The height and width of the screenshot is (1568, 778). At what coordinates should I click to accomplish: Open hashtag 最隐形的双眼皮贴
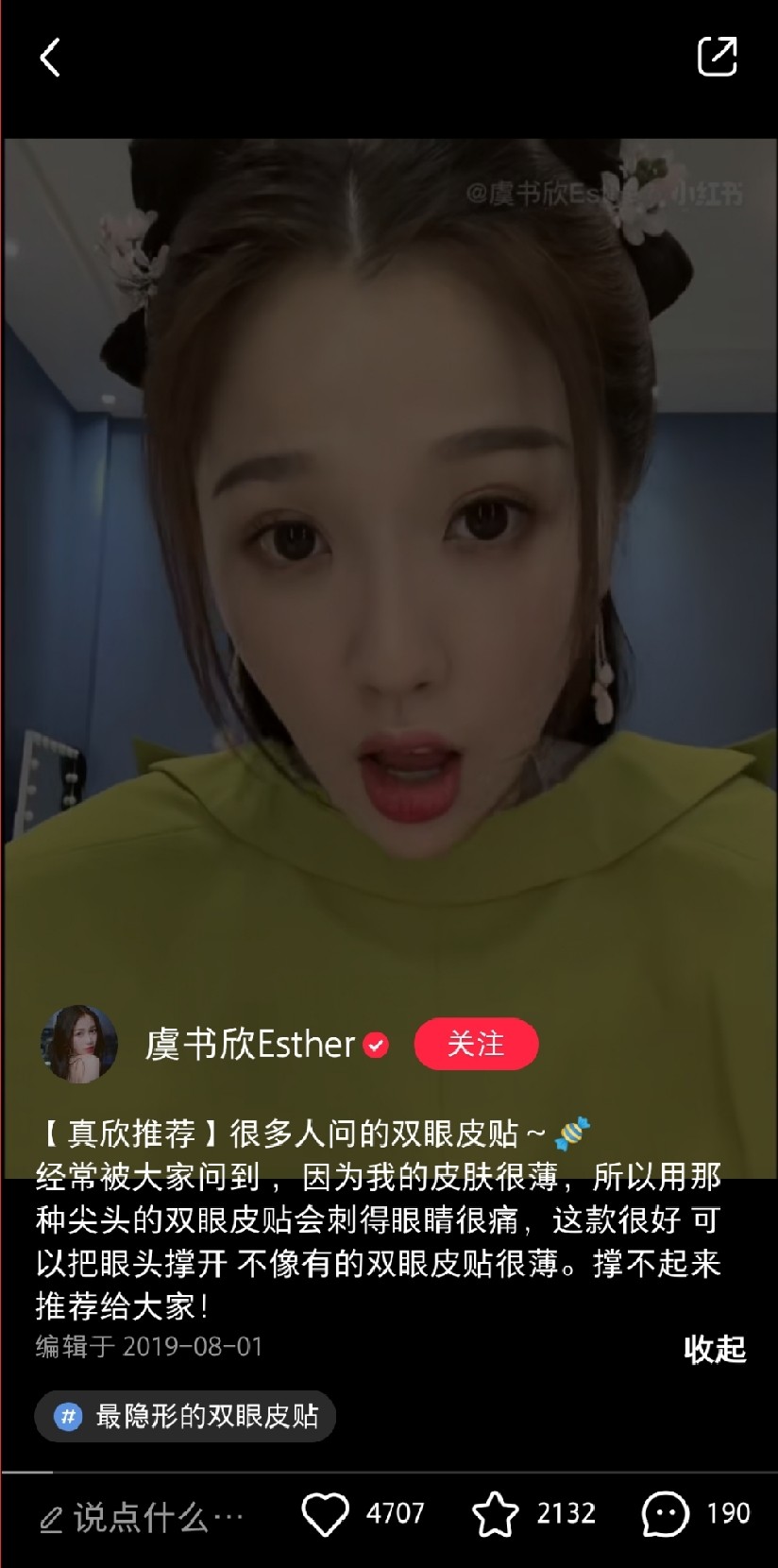point(186,1416)
